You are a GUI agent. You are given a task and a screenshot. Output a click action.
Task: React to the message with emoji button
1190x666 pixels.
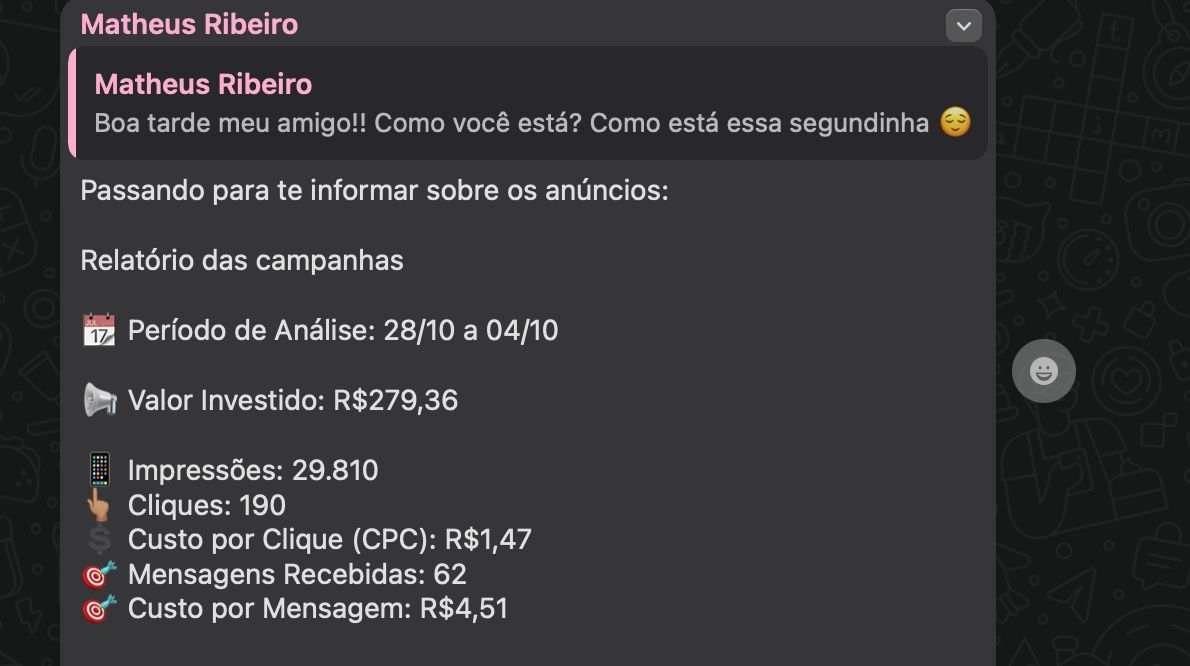(x=1043, y=372)
